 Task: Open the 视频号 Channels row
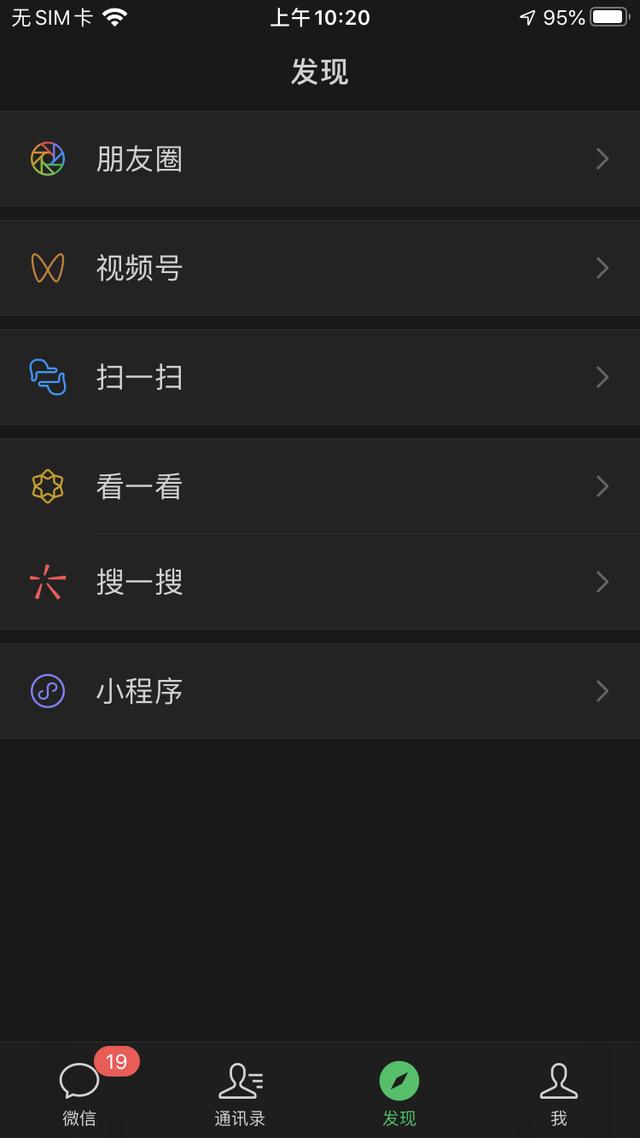pyautogui.click(x=320, y=268)
